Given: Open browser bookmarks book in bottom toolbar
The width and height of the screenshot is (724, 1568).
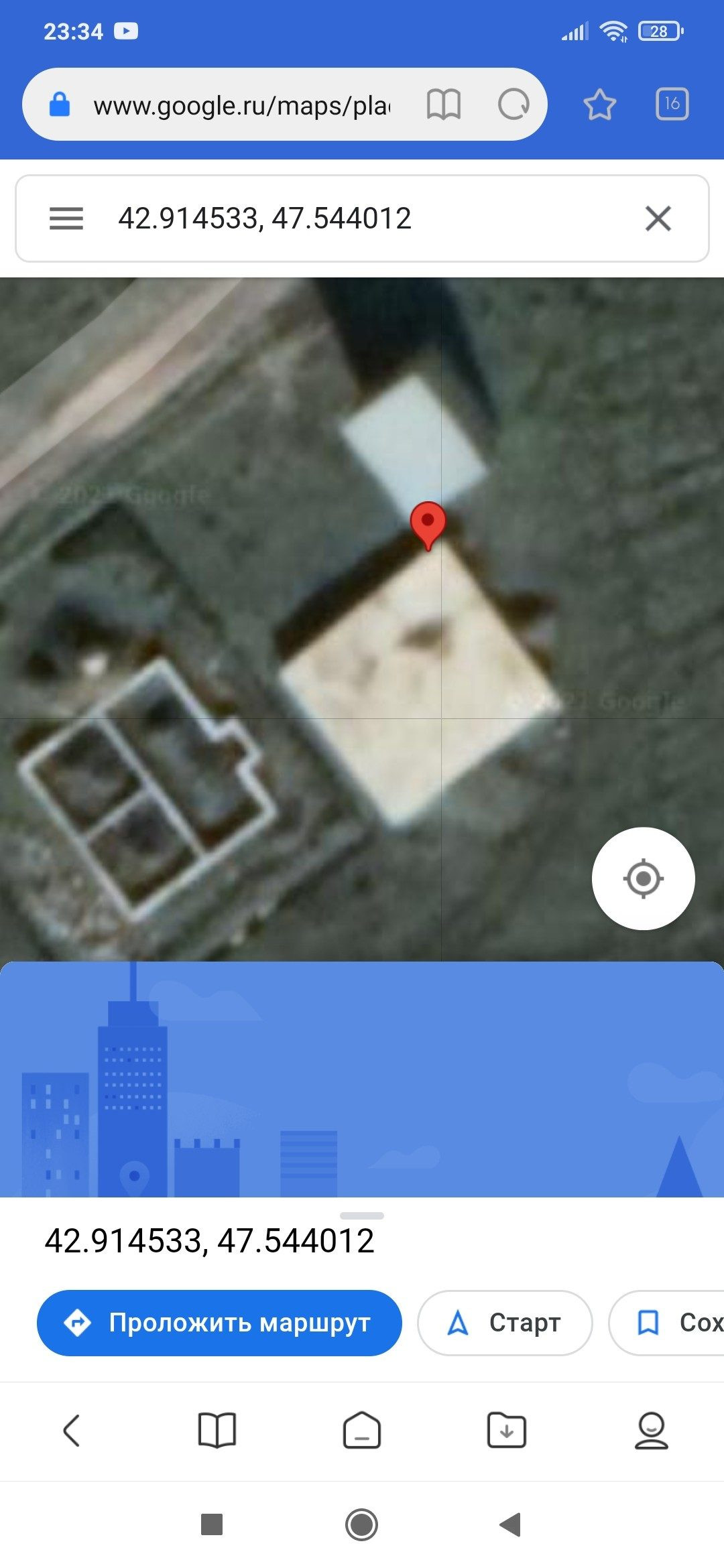Looking at the screenshot, I should click(217, 1431).
